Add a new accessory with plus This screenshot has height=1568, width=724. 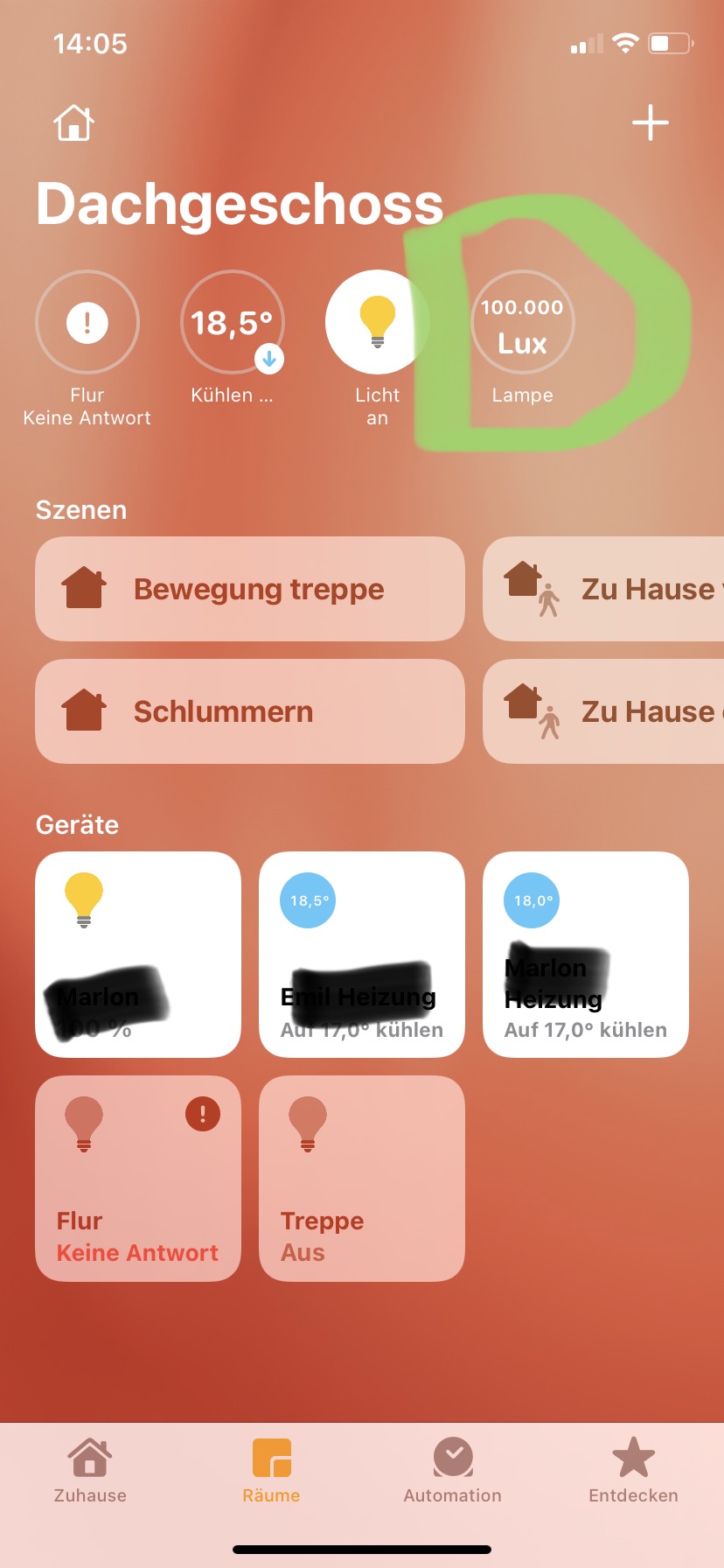[650, 122]
